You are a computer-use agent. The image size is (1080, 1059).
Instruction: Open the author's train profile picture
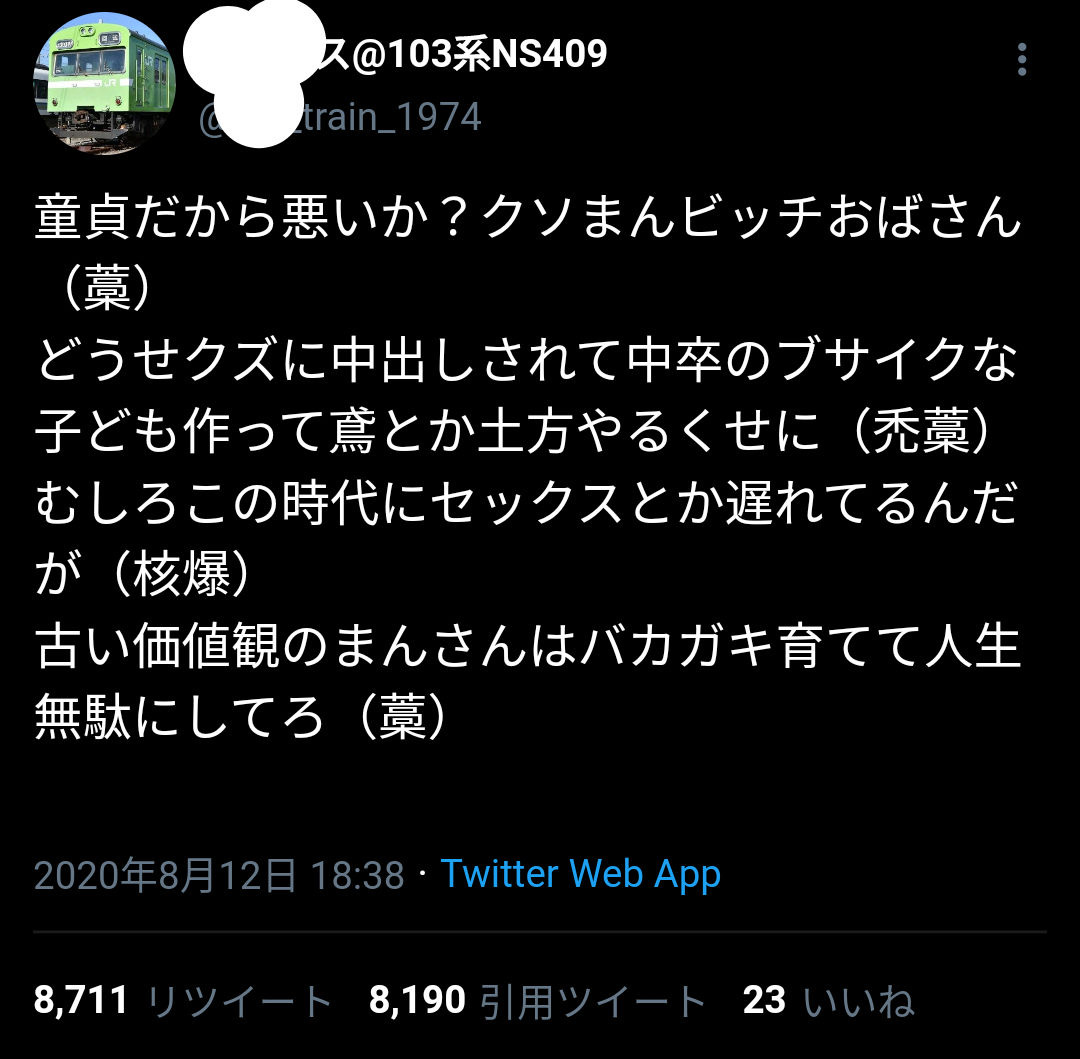tap(105, 83)
